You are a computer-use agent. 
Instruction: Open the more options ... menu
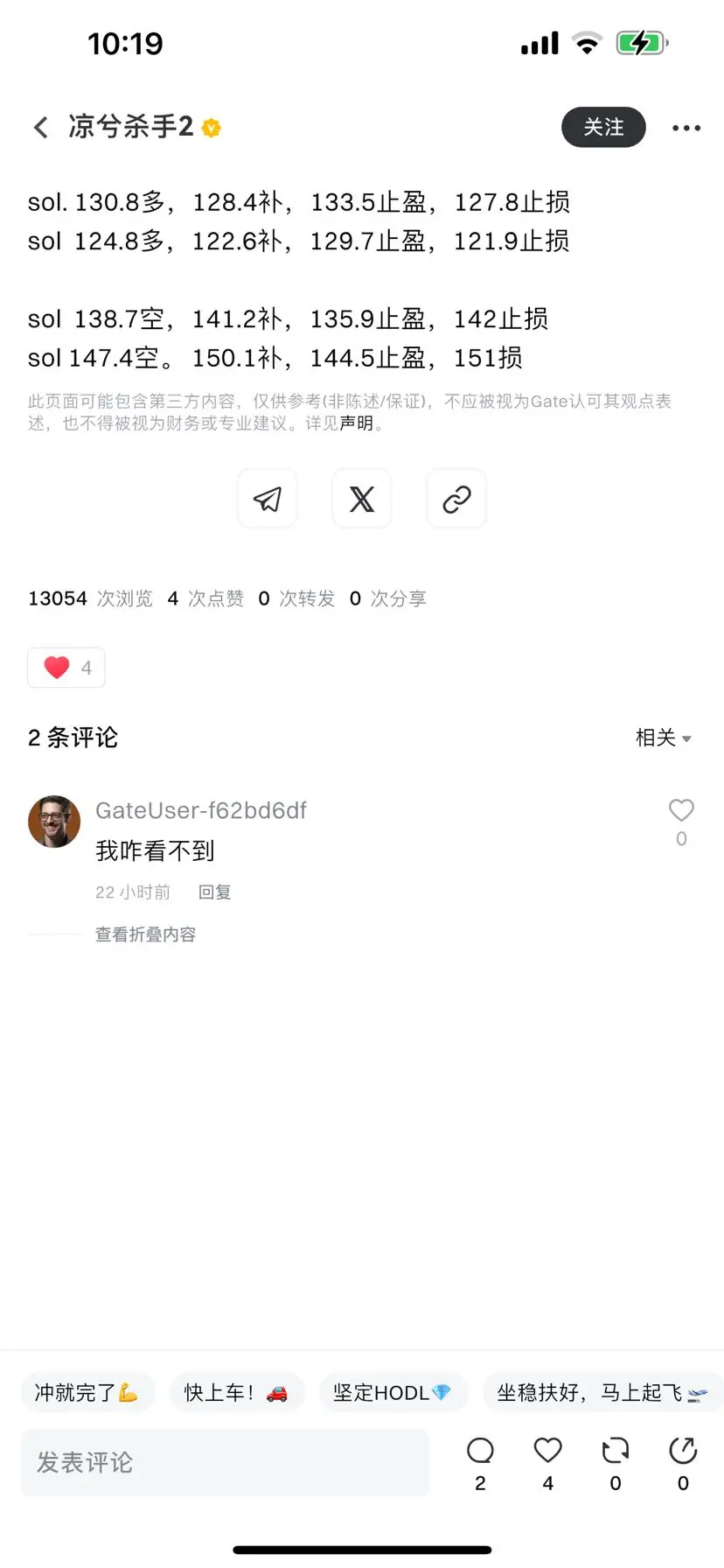pos(686,128)
